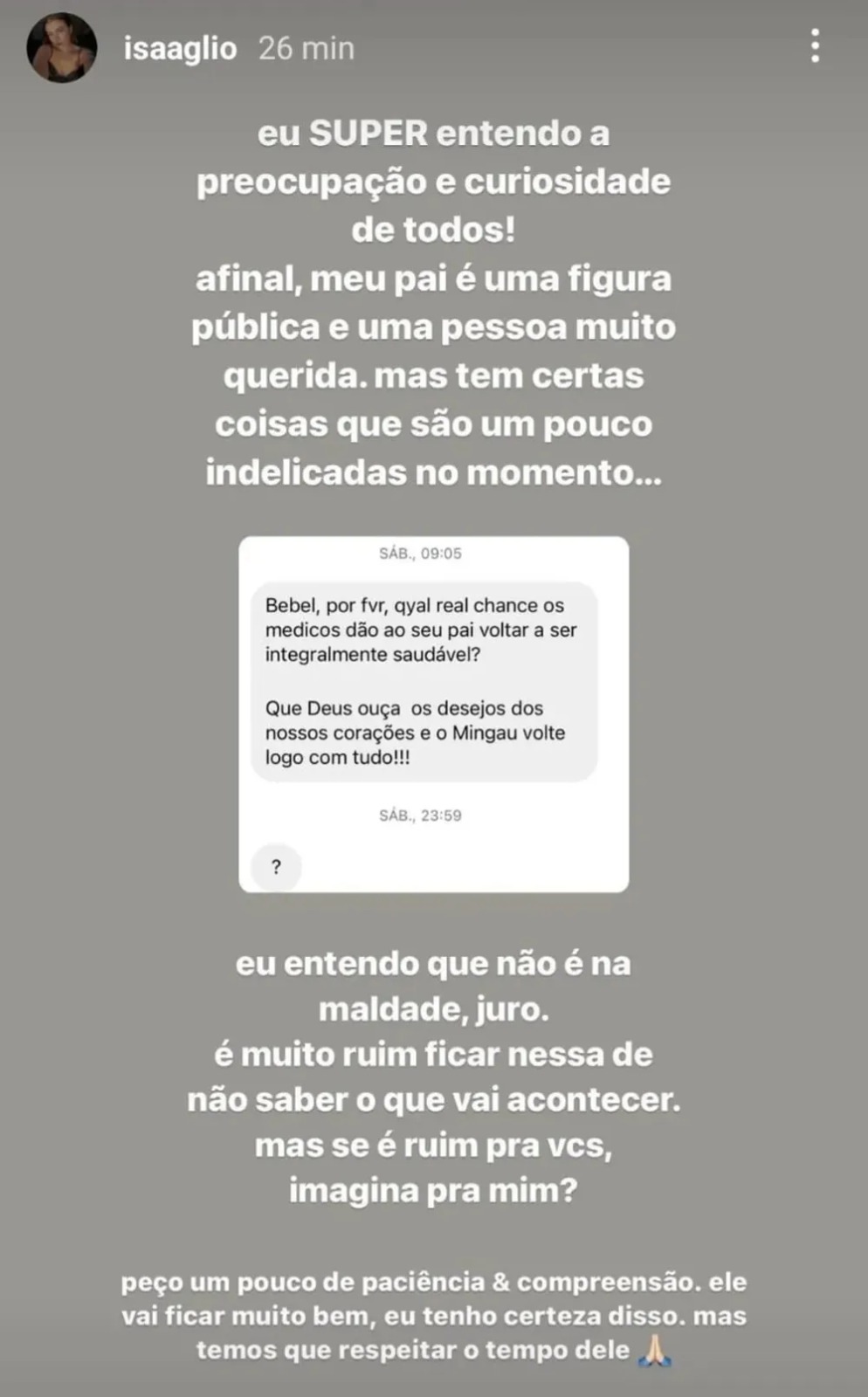
Task: Open the story overflow menu
Action: (x=814, y=45)
